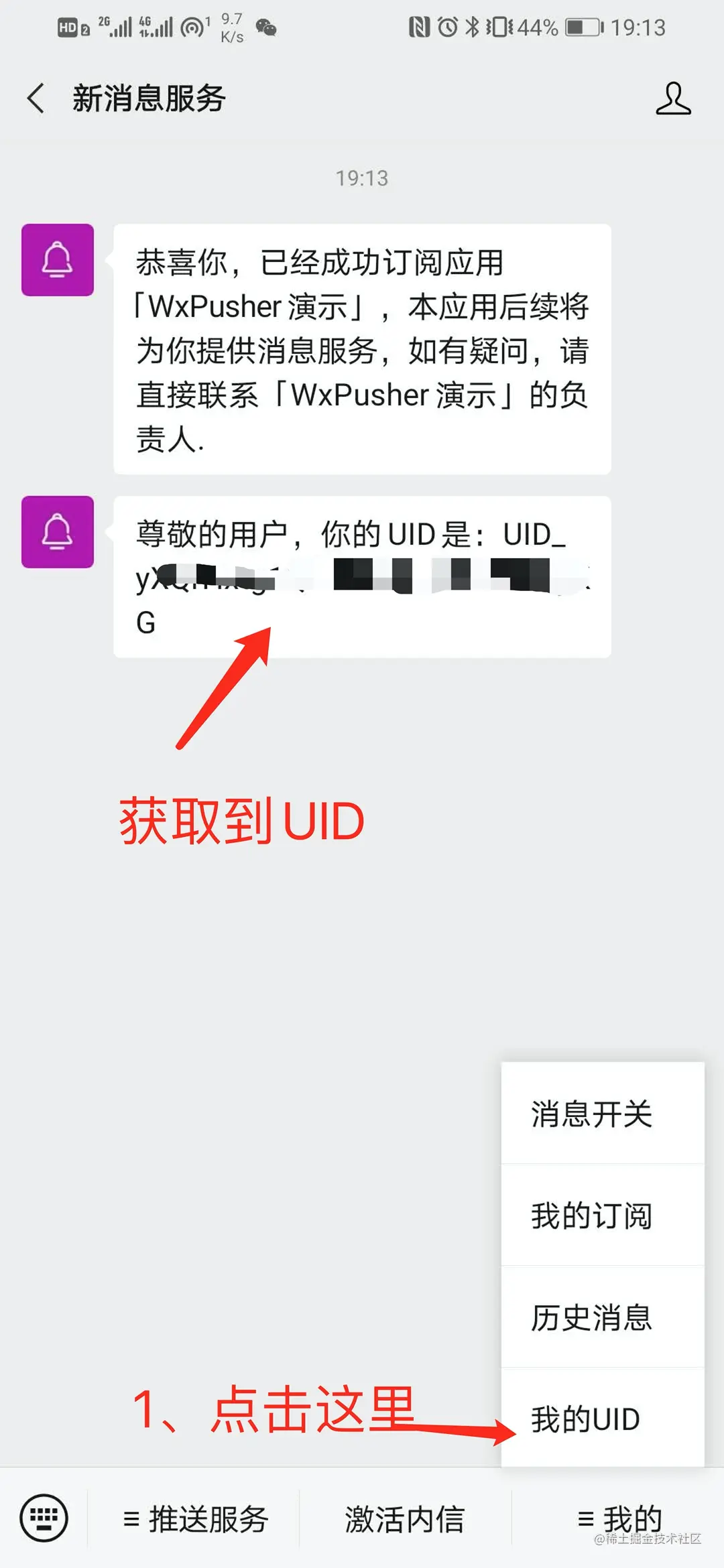724x1568 pixels.
Task: View 历史消息 from the popup menu
Action: click(602, 1317)
